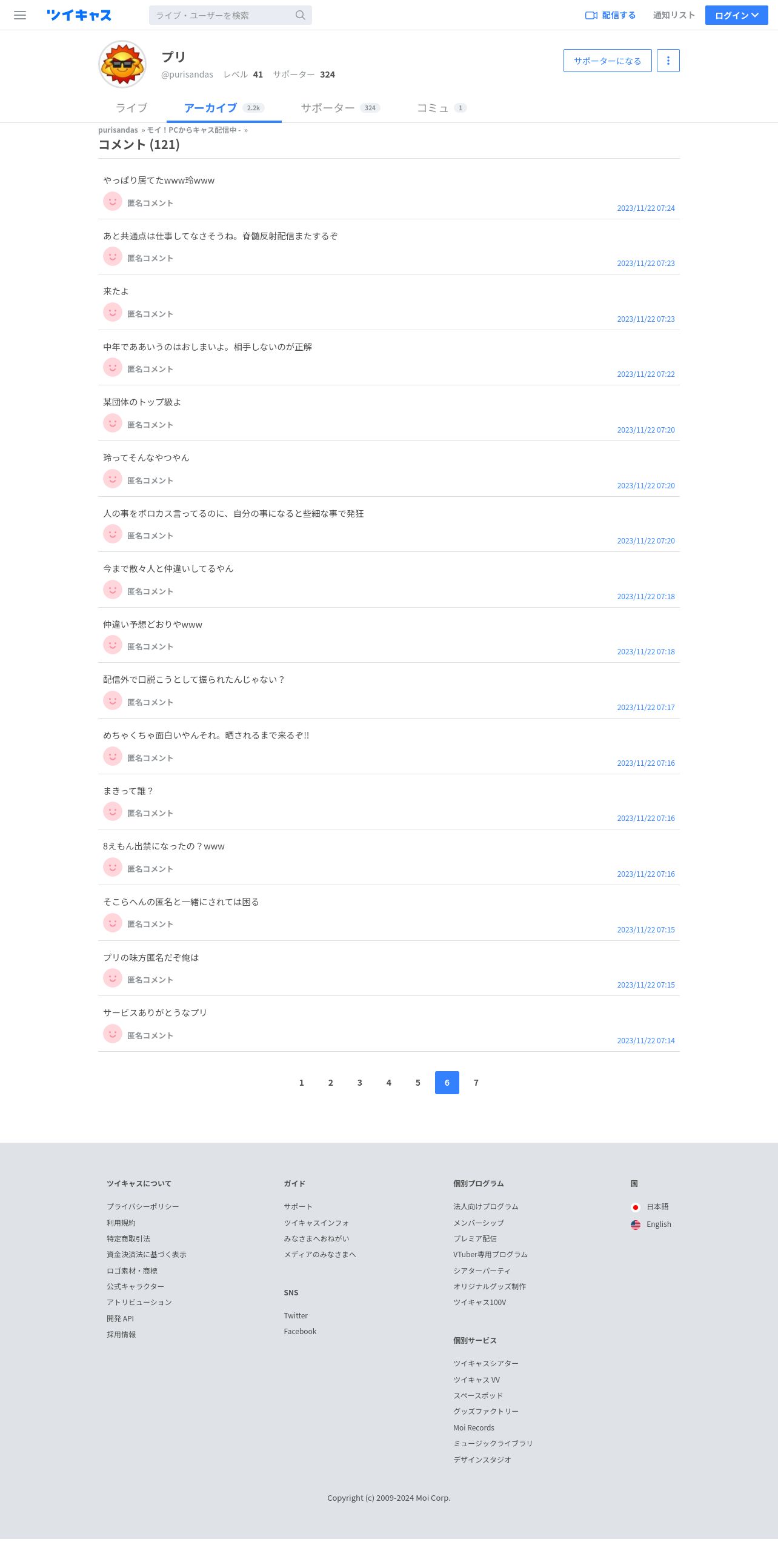This screenshot has height=1568, width=778.
Task: Go to comment page 7
Action: 476,1082
